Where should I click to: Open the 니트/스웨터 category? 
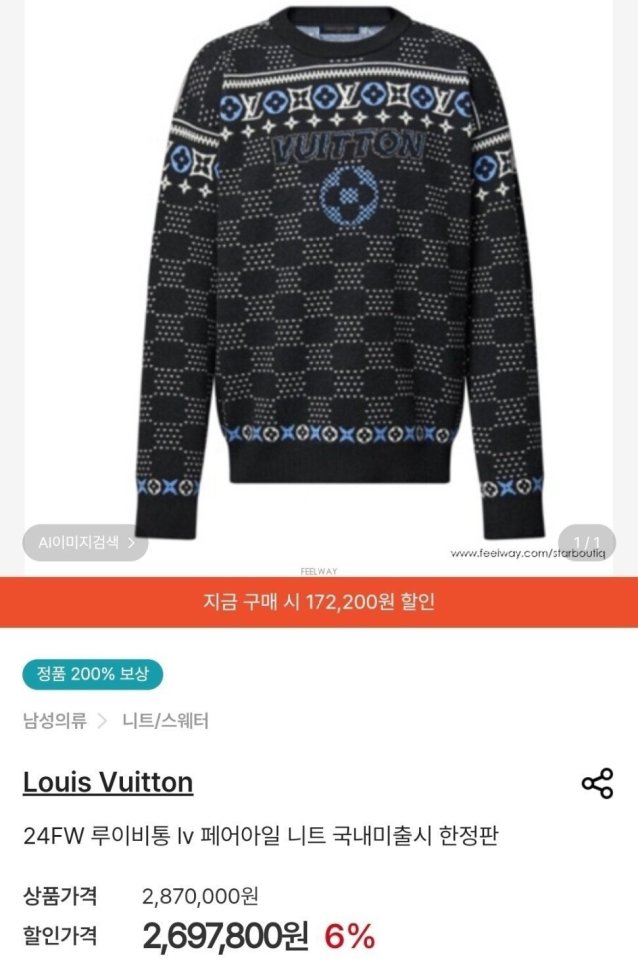[165, 720]
